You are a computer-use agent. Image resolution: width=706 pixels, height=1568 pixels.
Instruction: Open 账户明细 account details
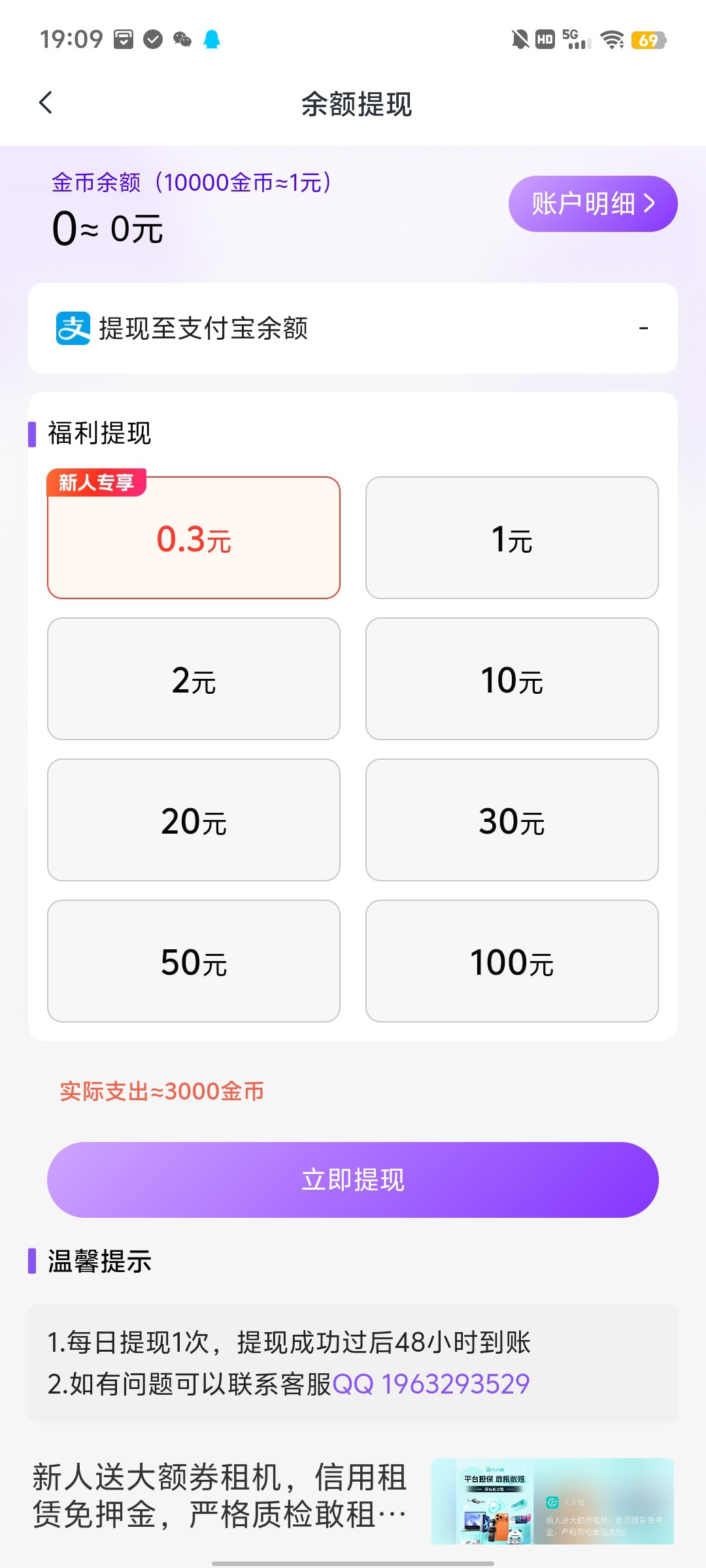click(x=592, y=204)
